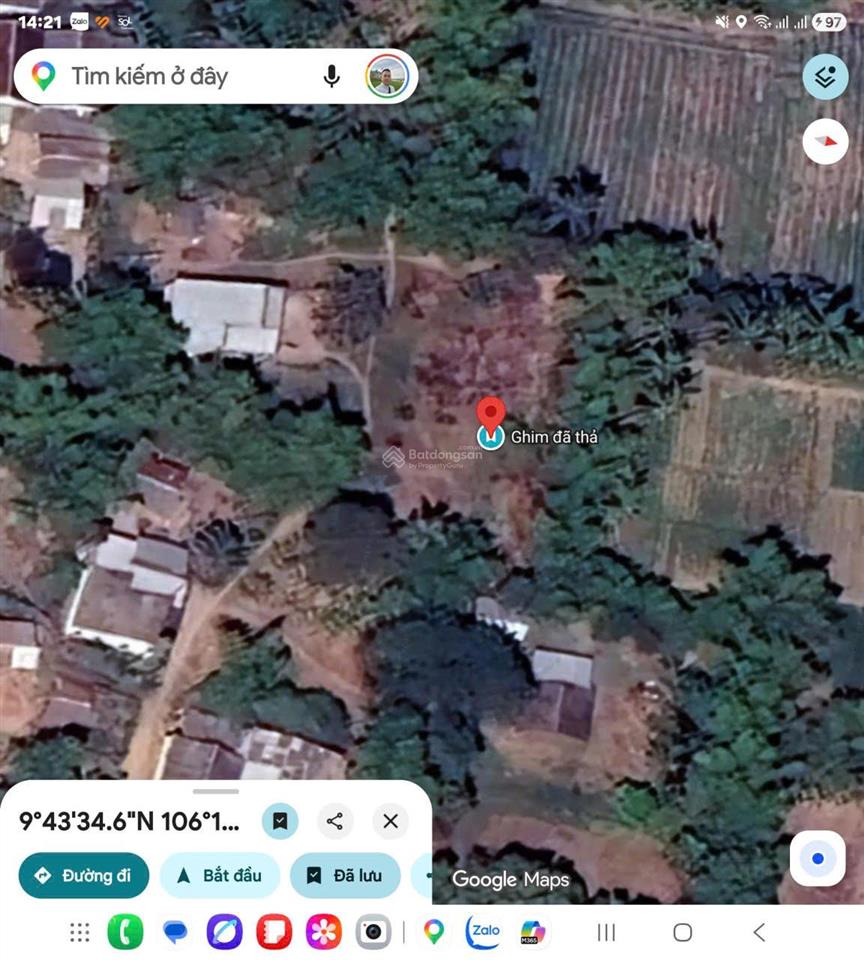Dismiss the pin info sheet with the X

pos(390,821)
